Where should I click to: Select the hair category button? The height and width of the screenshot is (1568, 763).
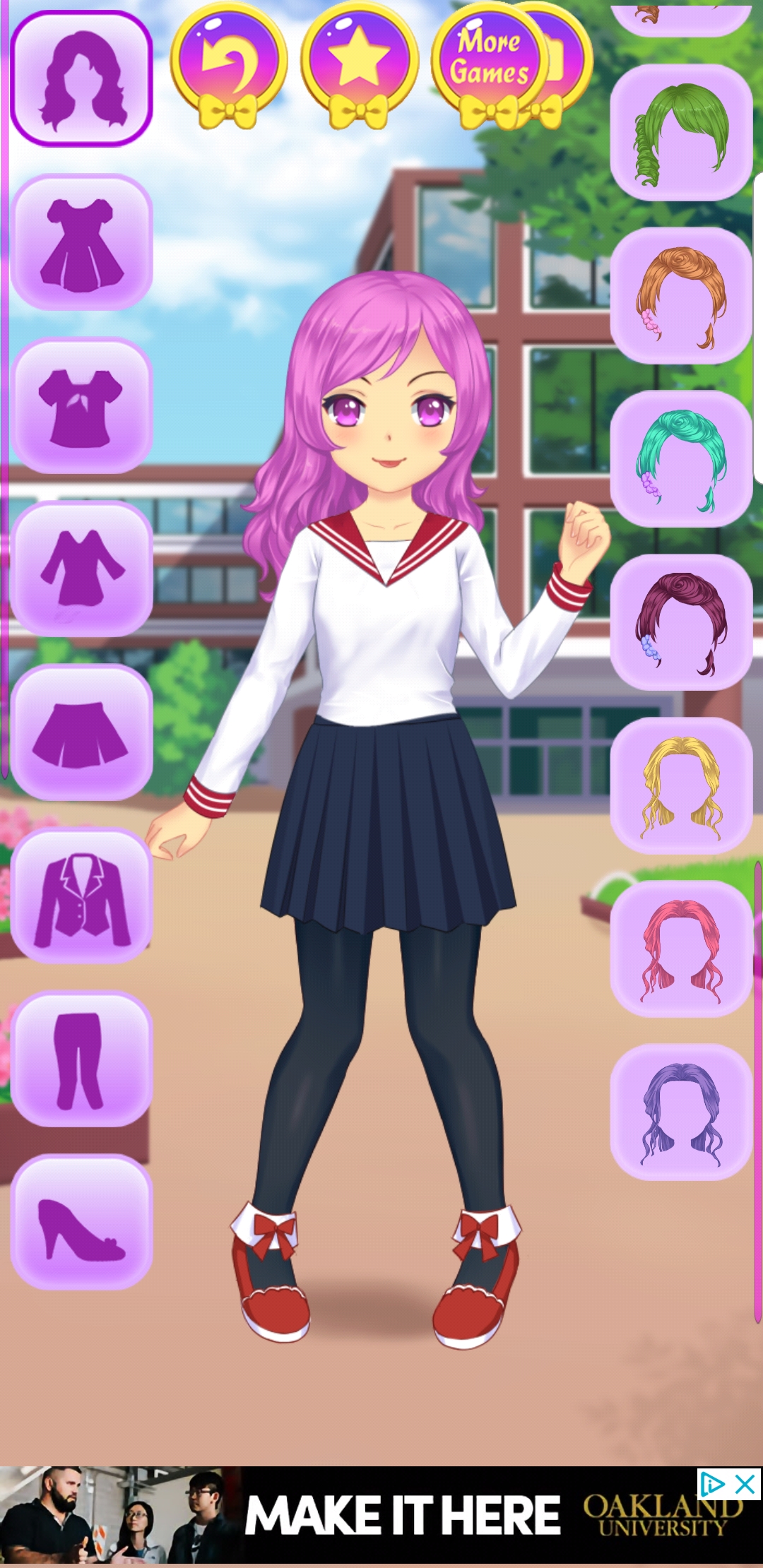[x=81, y=79]
